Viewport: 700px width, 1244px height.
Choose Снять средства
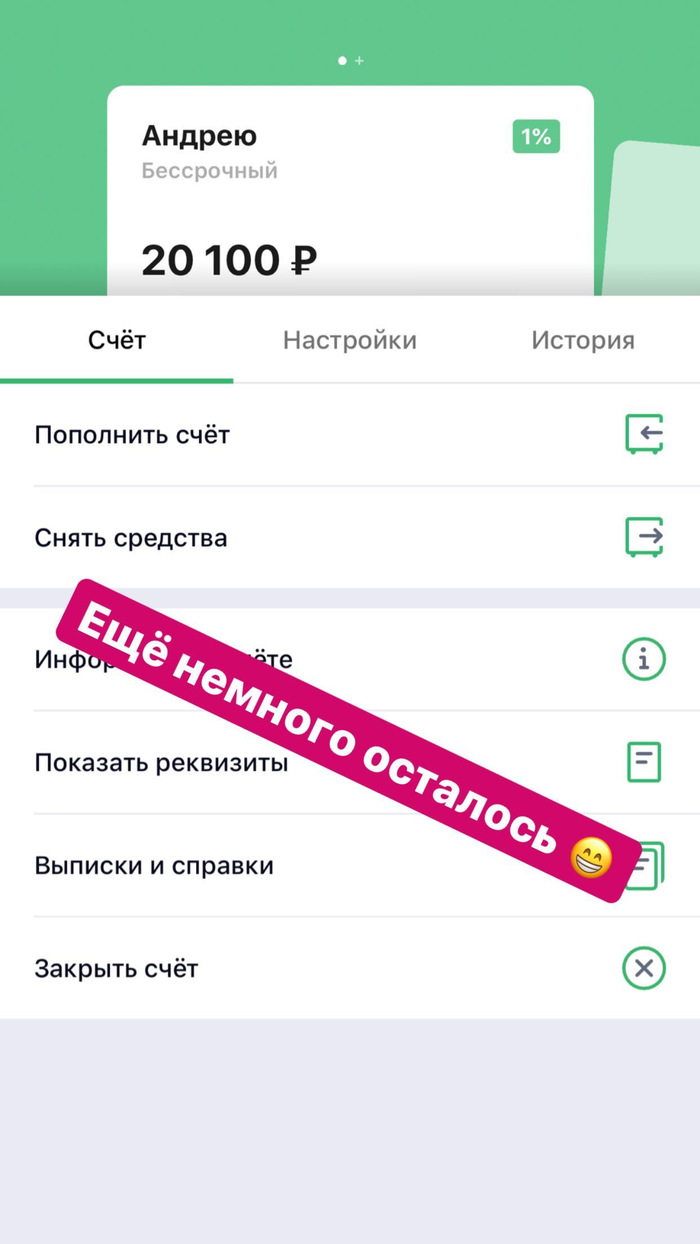point(131,538)
